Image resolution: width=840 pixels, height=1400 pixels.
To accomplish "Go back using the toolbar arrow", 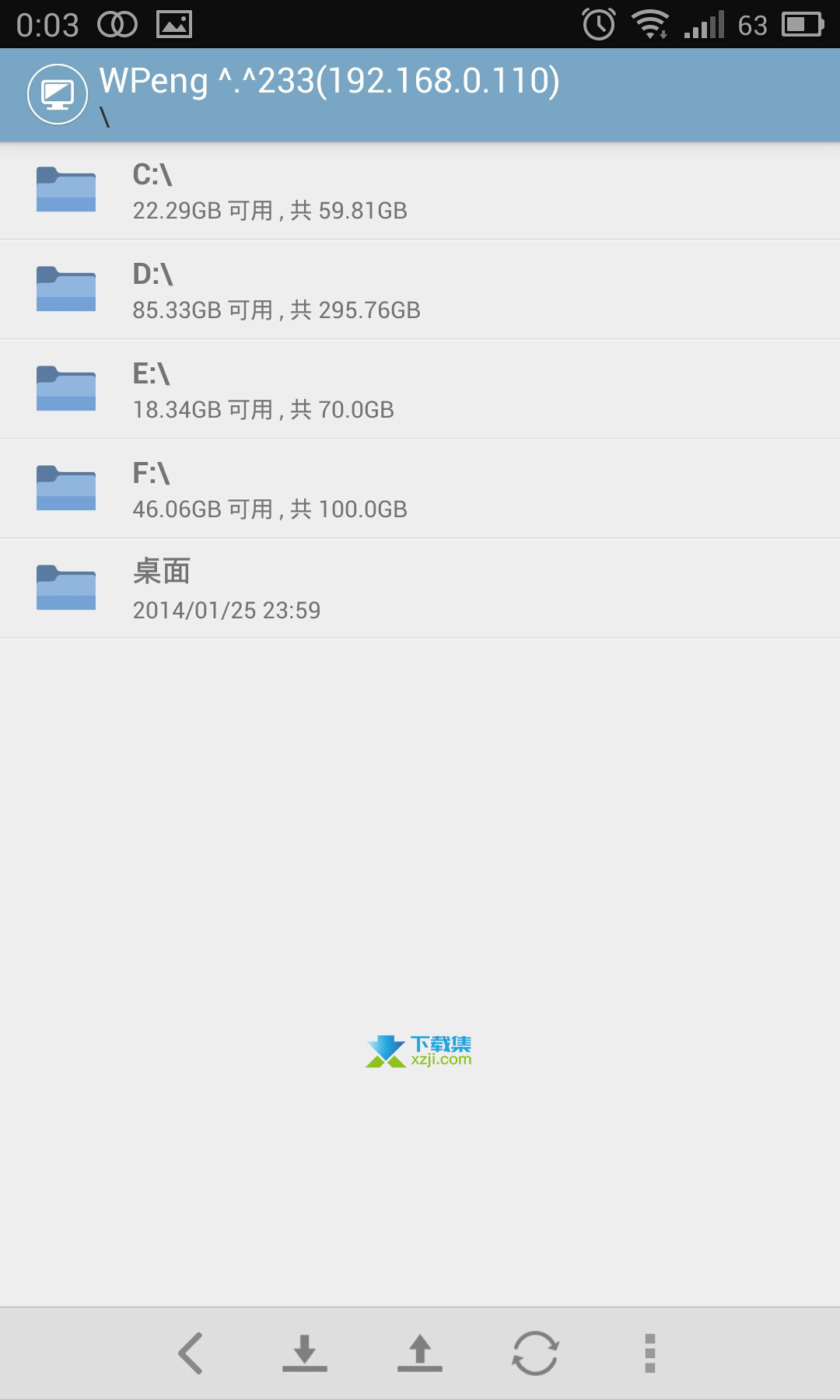I will click(191, 1353).
